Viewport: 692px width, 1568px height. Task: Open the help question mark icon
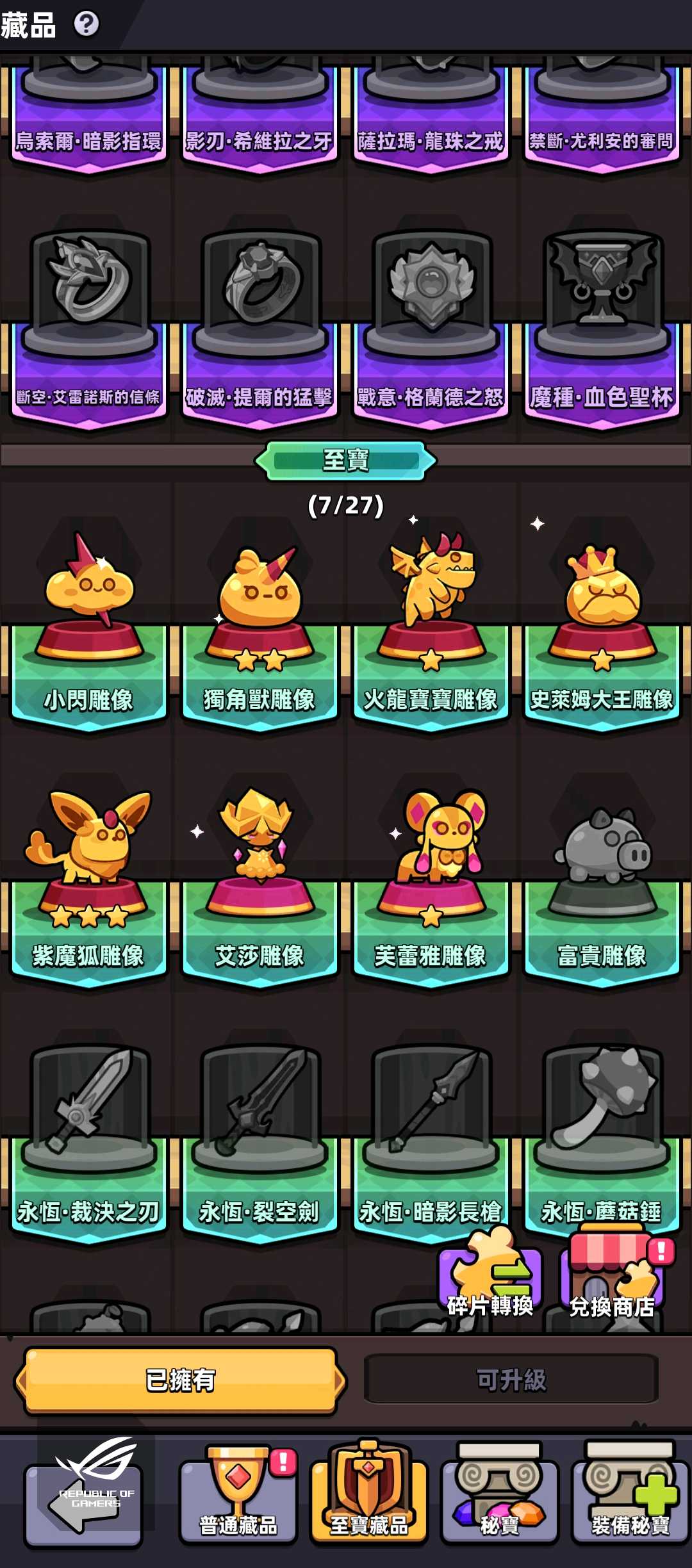86,24
